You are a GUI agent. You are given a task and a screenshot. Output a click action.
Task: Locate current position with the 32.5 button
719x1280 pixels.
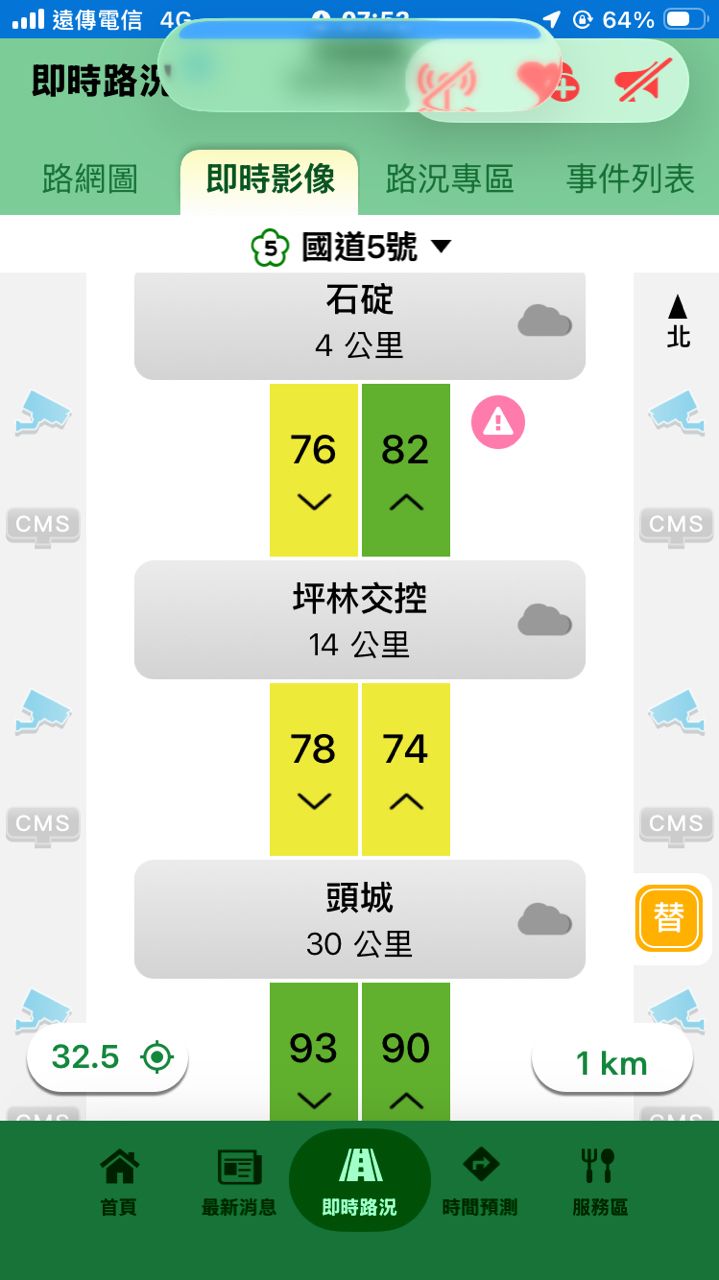pyautogui.click(x=108, y=1056)
